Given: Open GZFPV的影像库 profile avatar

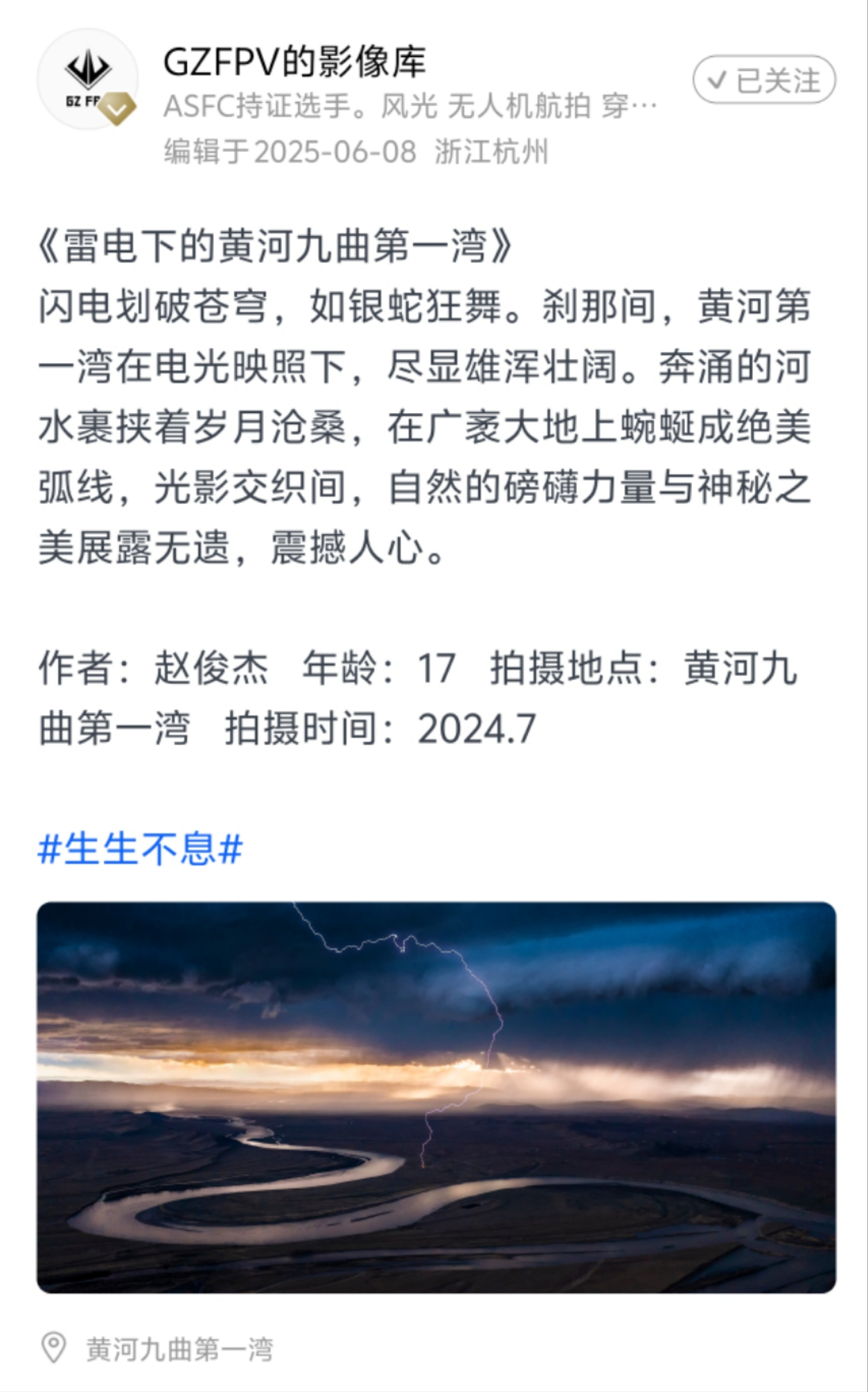Looking at the screenshot, I should (x=87, y=78).
